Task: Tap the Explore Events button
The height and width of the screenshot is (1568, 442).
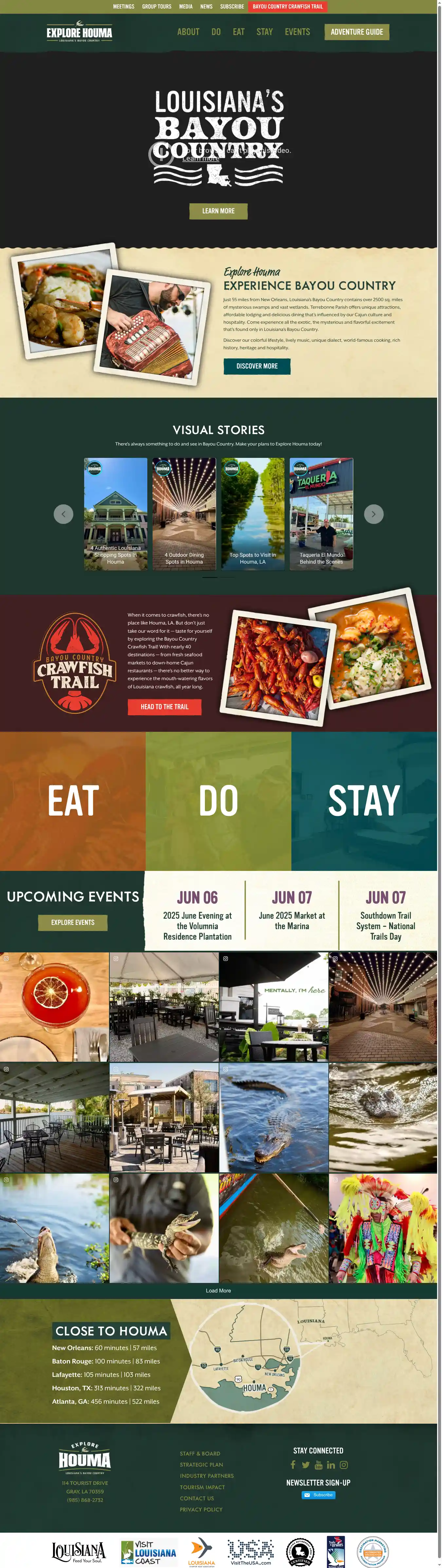Action: 72,923
